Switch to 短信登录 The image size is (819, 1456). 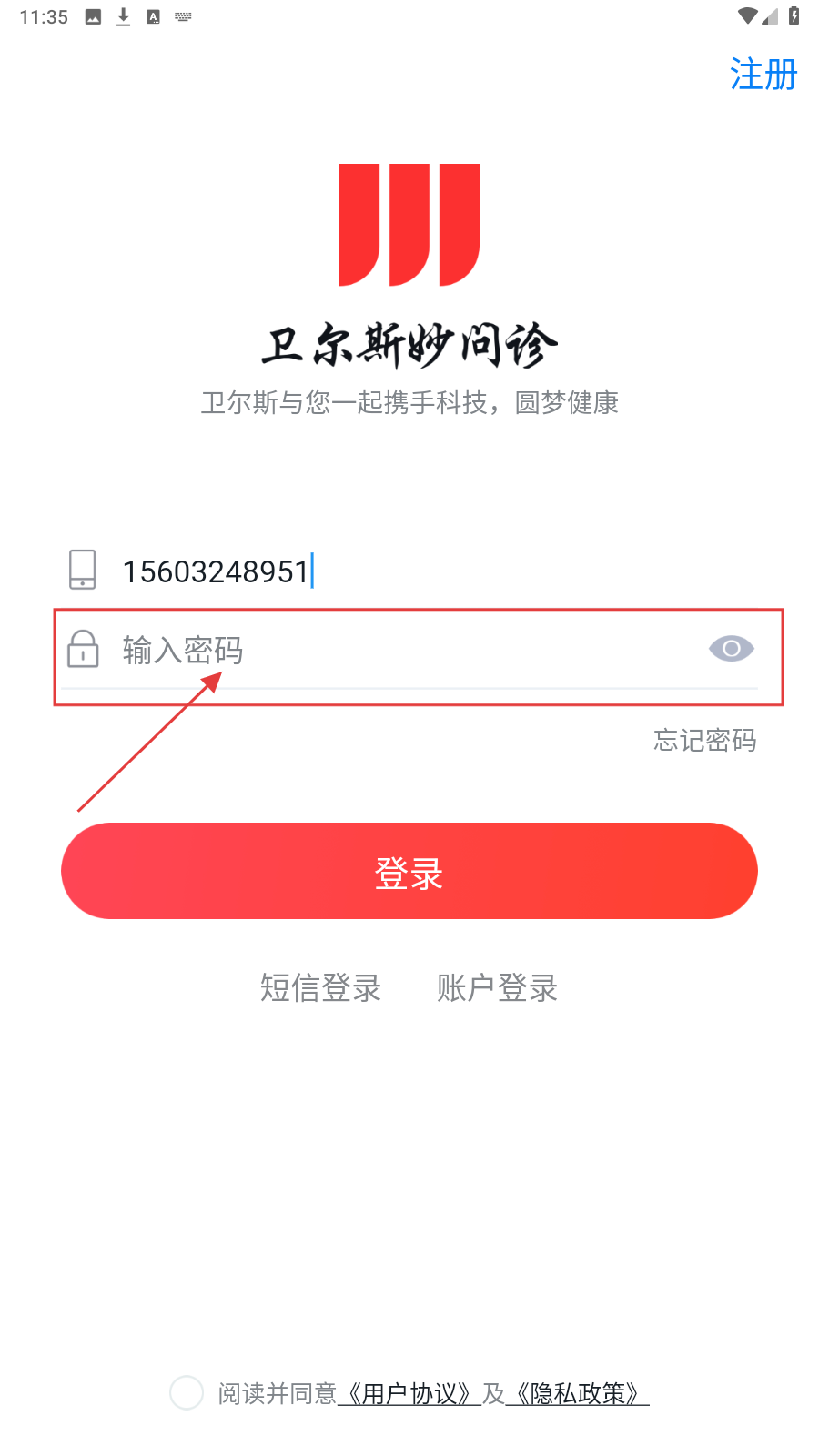pyautogui.click(x=320, y=987)
